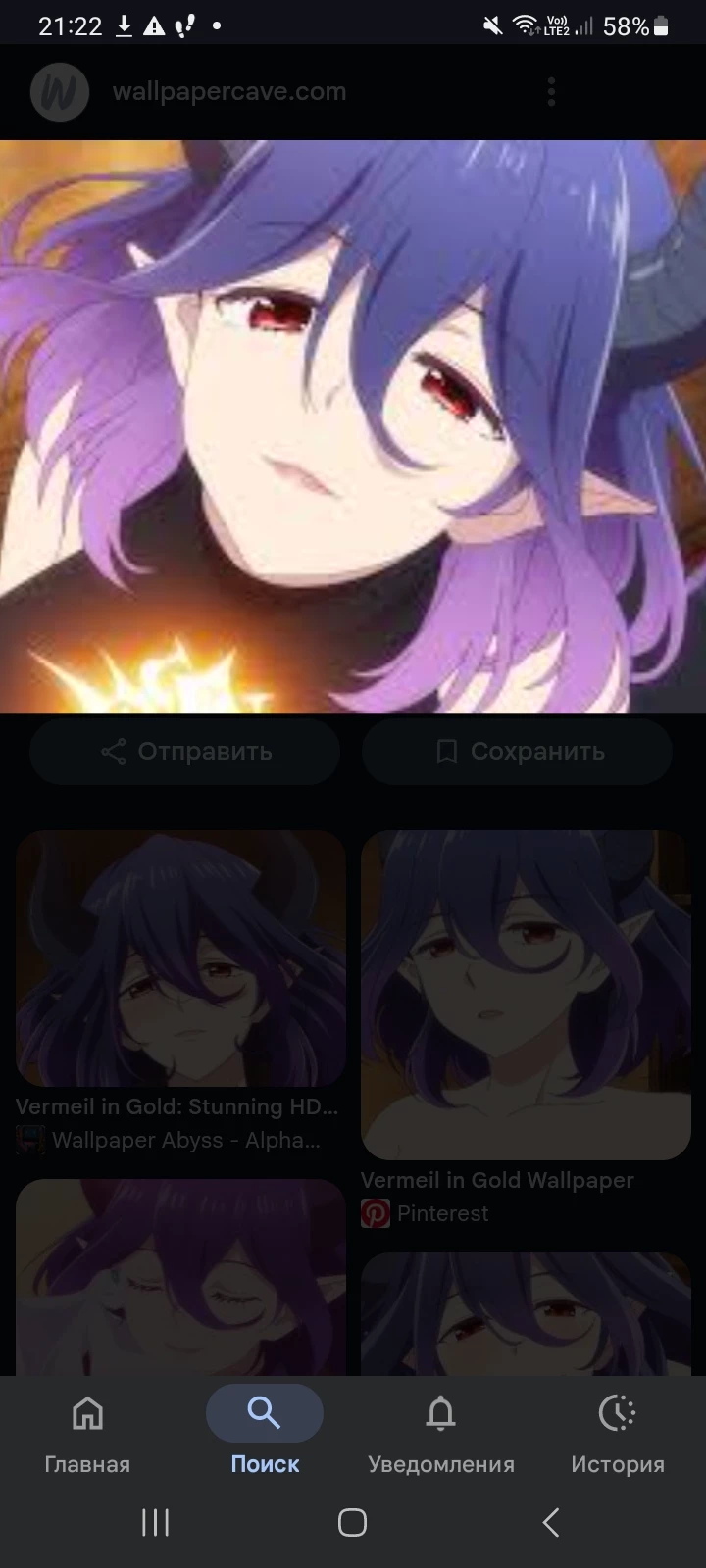The image size is (706, 1568).
Task: Select the Поиск tab
Action: 265,1433
